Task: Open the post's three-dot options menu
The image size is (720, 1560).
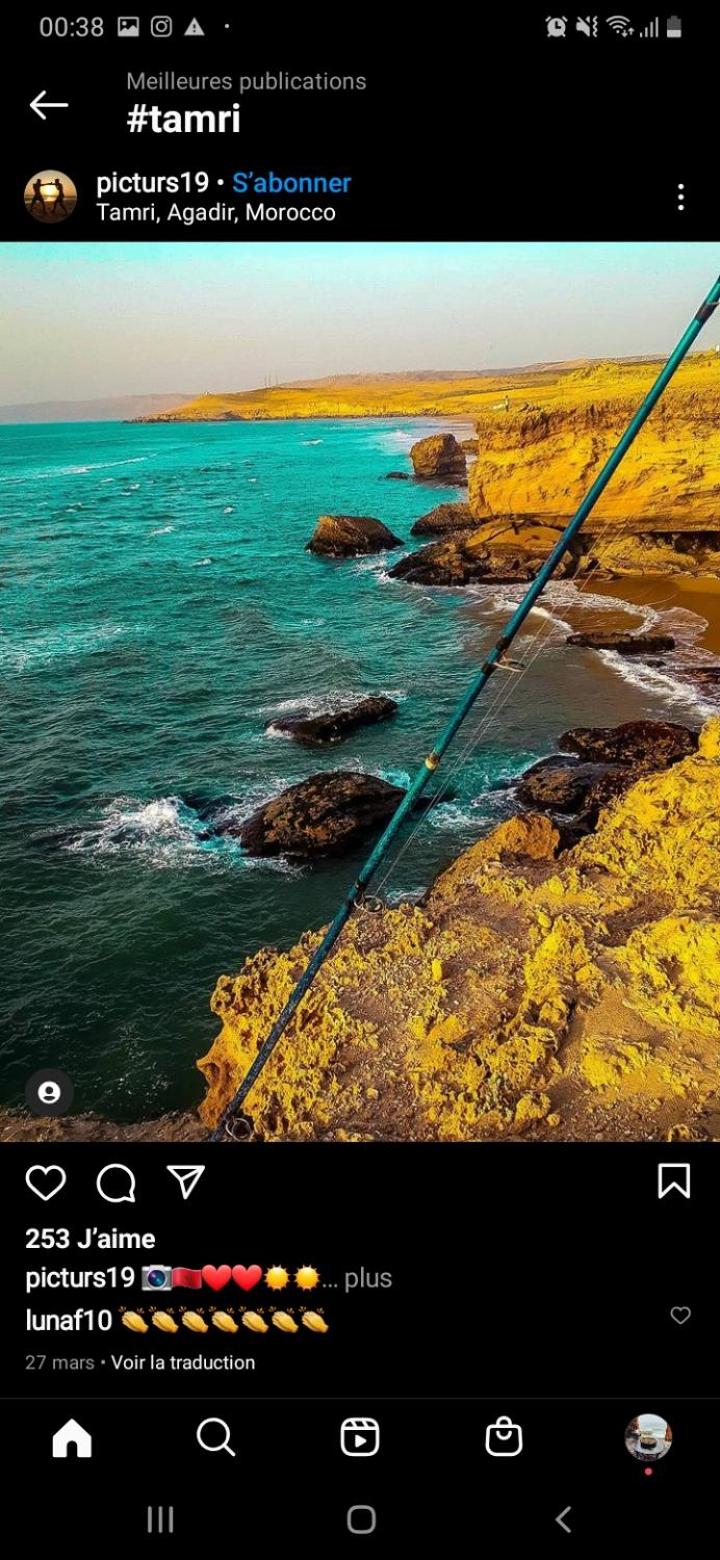Action: tap(680, 197)
